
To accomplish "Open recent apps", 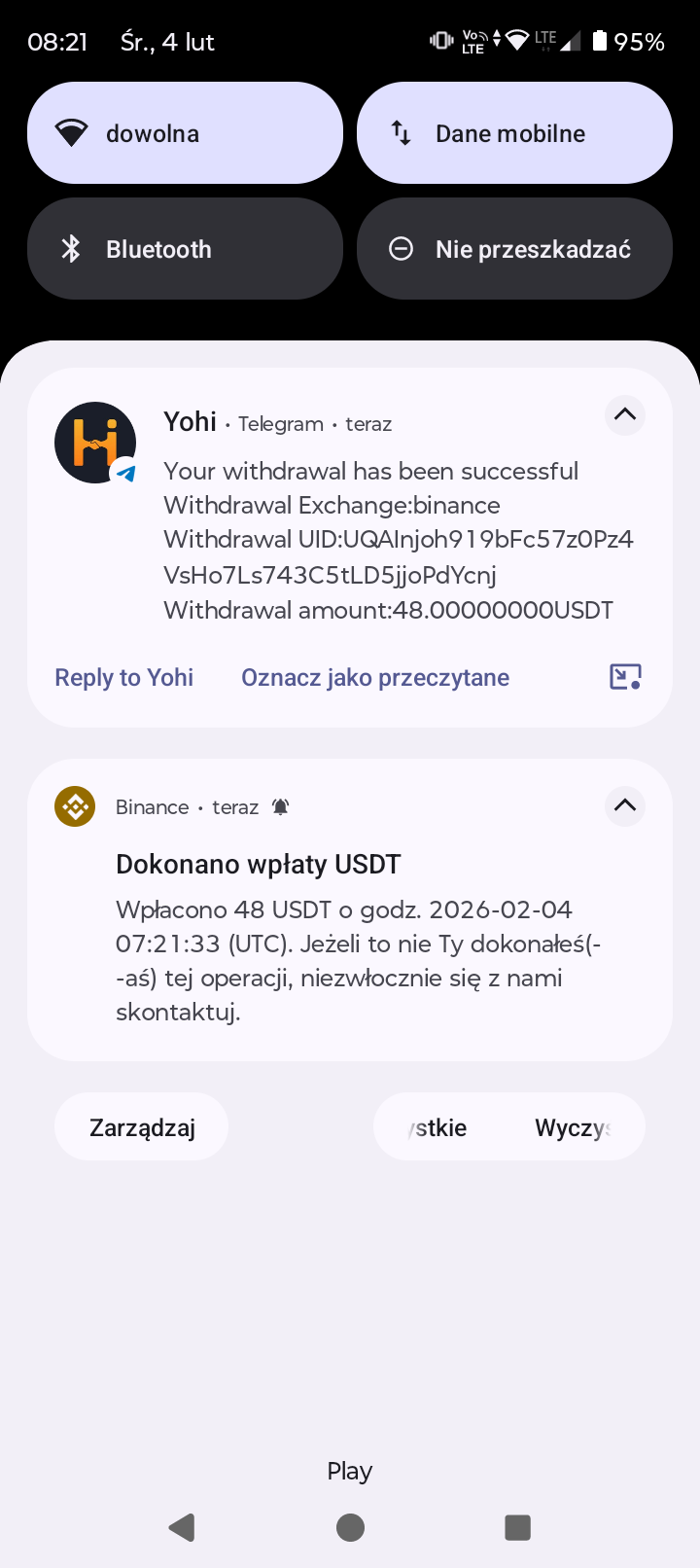I will pos(517,1527).
